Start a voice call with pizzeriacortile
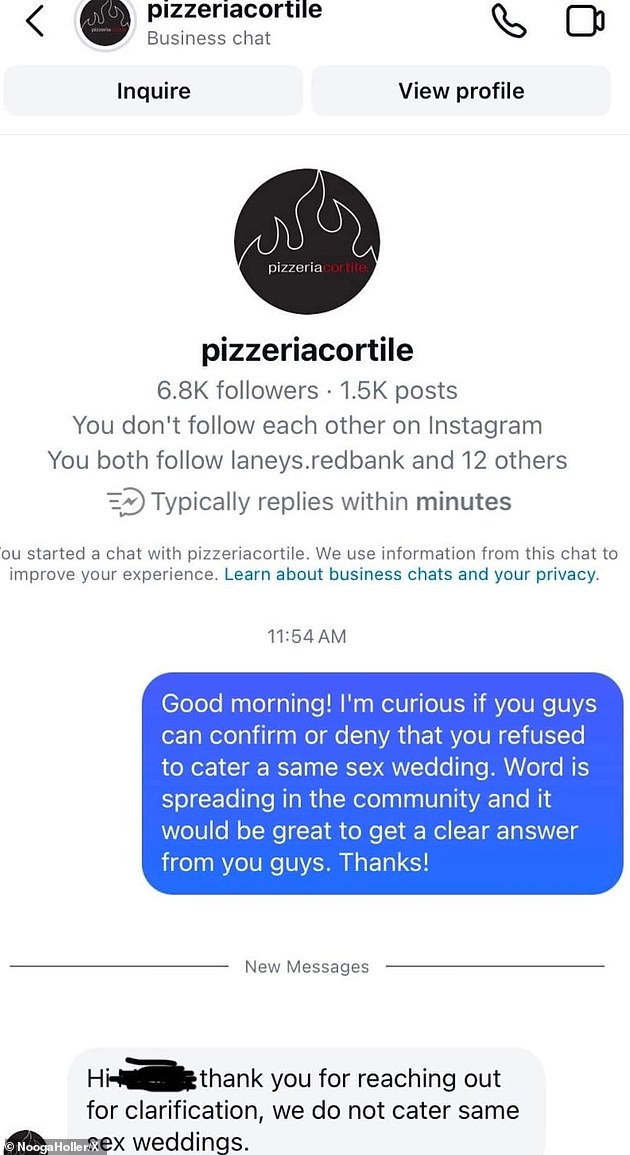 (508, 21)
